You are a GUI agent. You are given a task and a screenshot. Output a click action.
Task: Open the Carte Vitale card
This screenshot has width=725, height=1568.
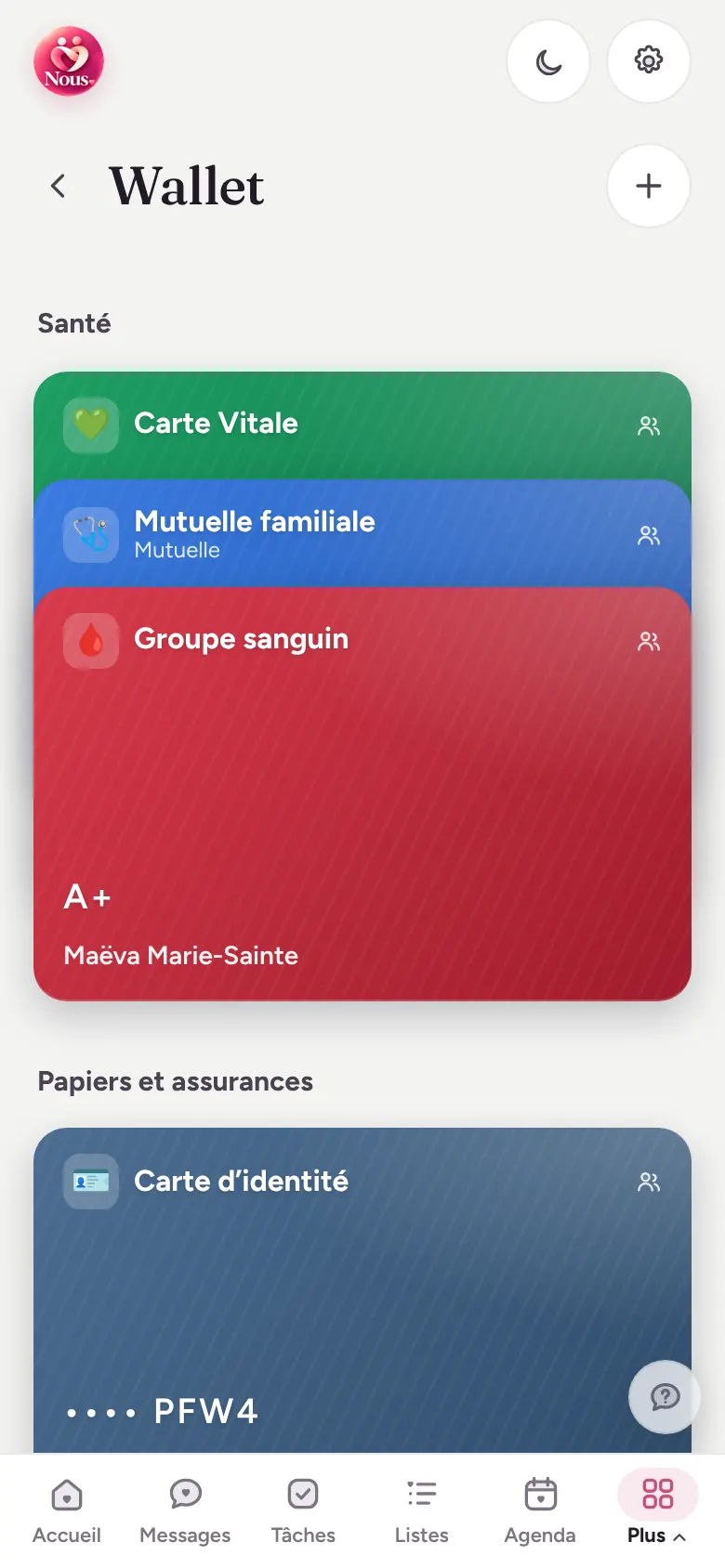click(x=362, y=425)
